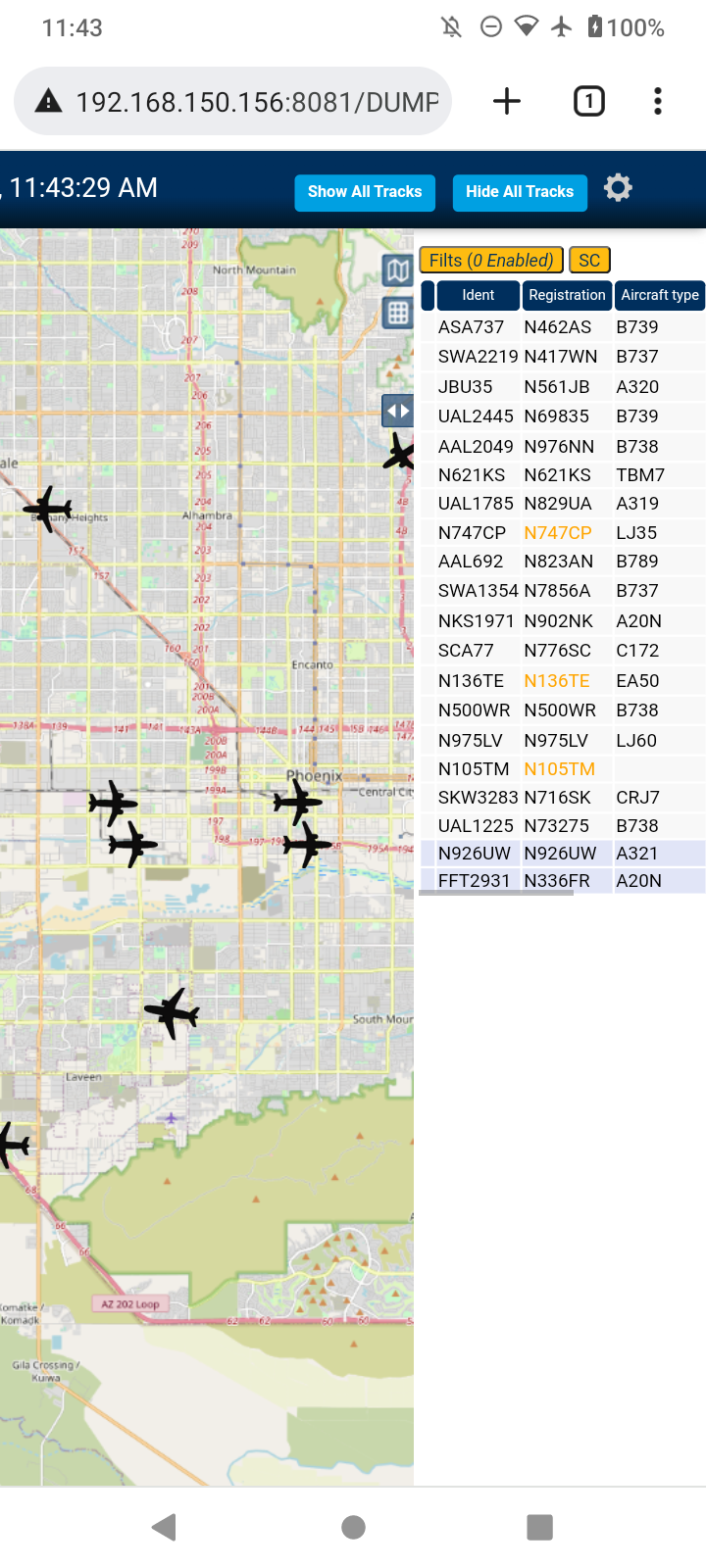Sort table by Ident column
This screenshot has height=1568, width=706.
coord(479,295)
